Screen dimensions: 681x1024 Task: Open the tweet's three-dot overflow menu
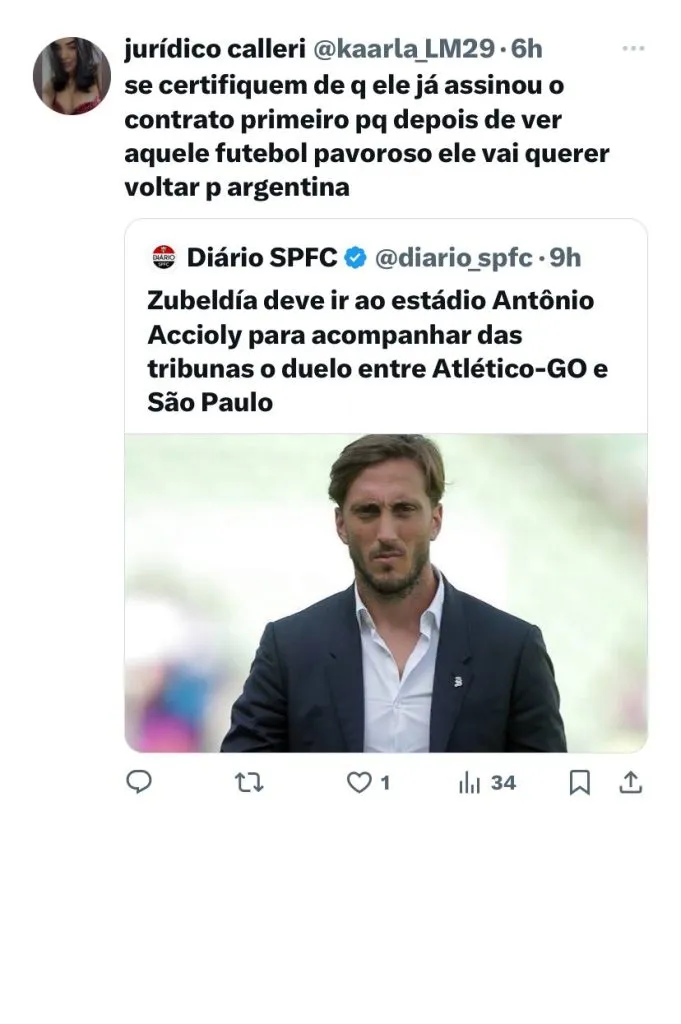click(x=633, y=48)
